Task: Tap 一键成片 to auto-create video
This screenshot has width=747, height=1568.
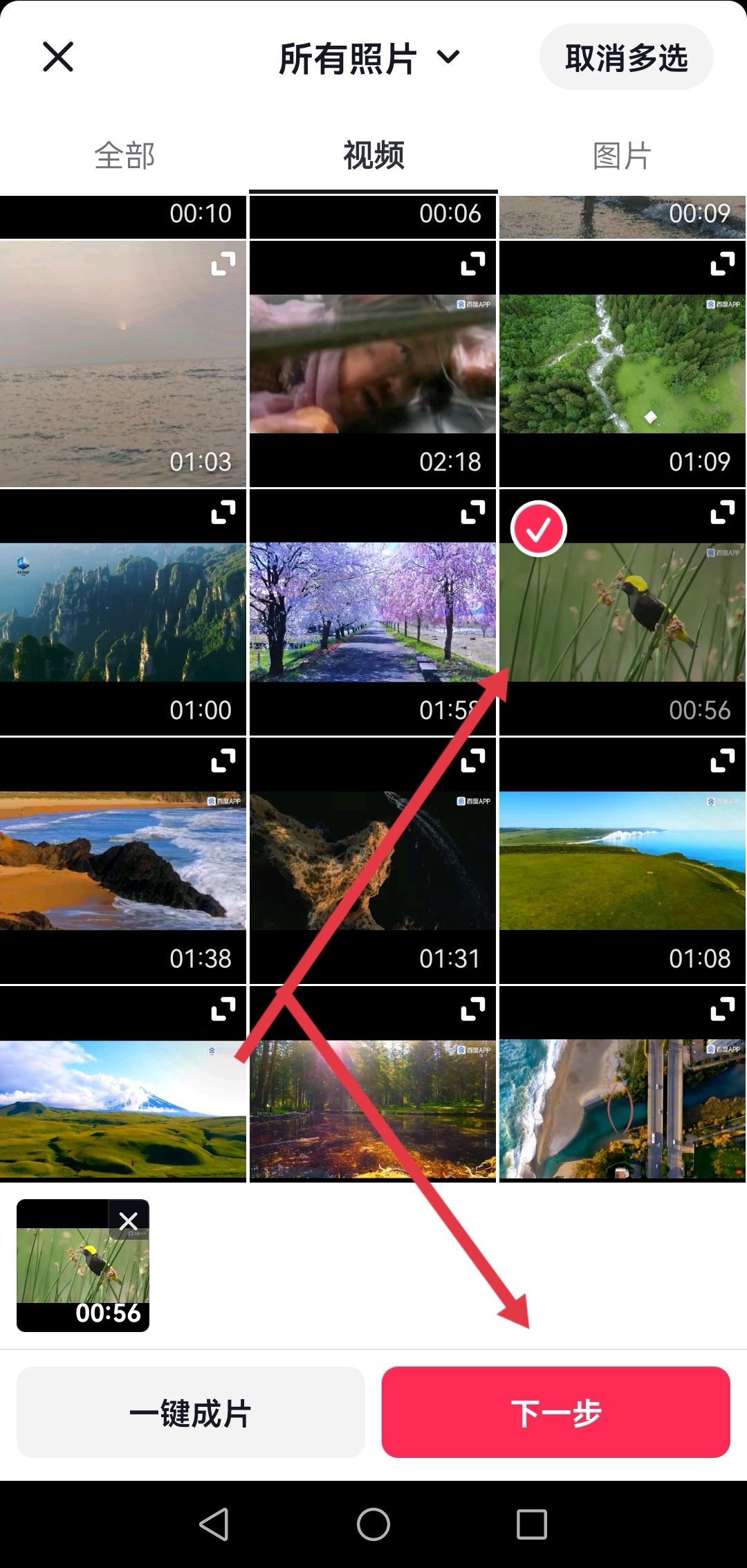Action: pyautogui.click(x=190, y=1412)
